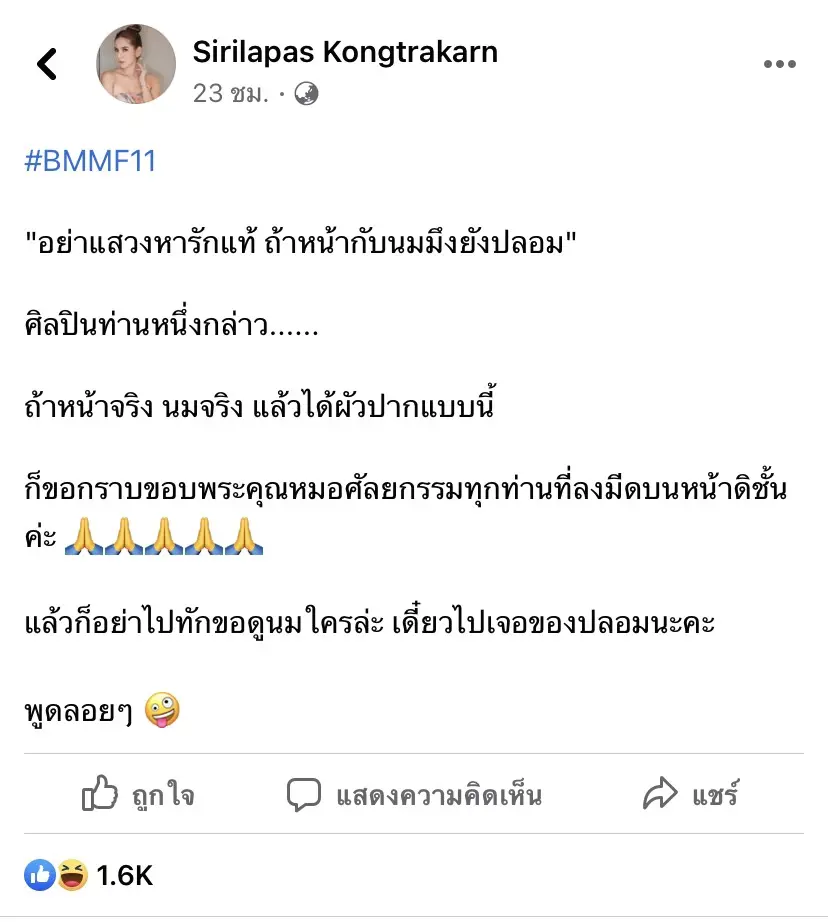Tap แสดงความคิดเห็น to comment
The width and height of the screenshot is (828, 922).
414,795
